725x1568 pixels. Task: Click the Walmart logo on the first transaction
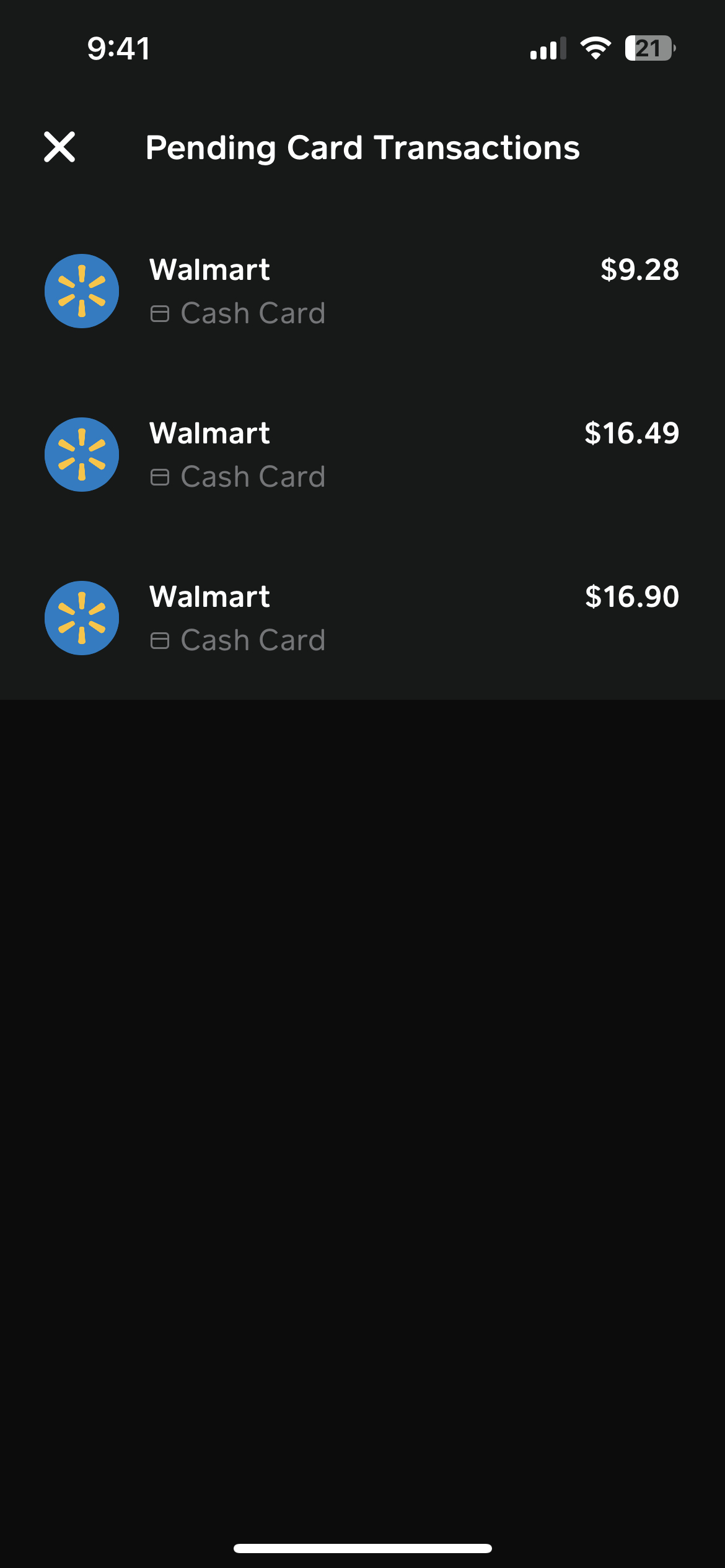(x=81, y=290)
